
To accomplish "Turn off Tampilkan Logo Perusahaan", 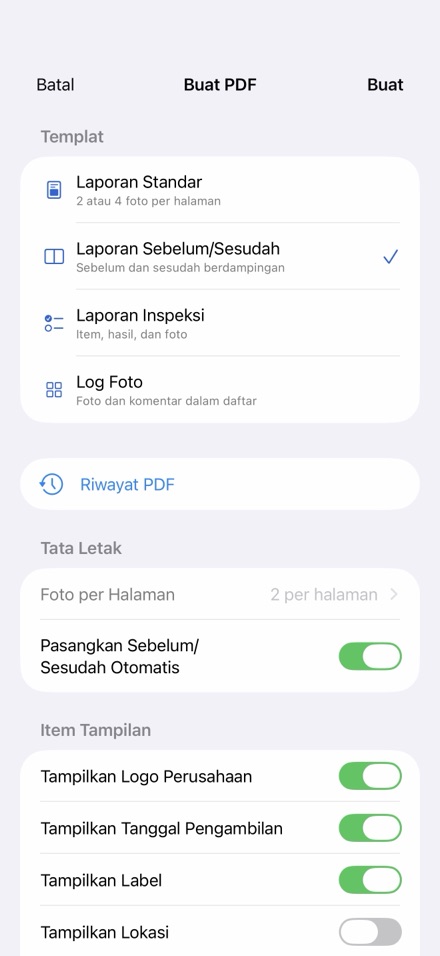I will click(370, 776).
